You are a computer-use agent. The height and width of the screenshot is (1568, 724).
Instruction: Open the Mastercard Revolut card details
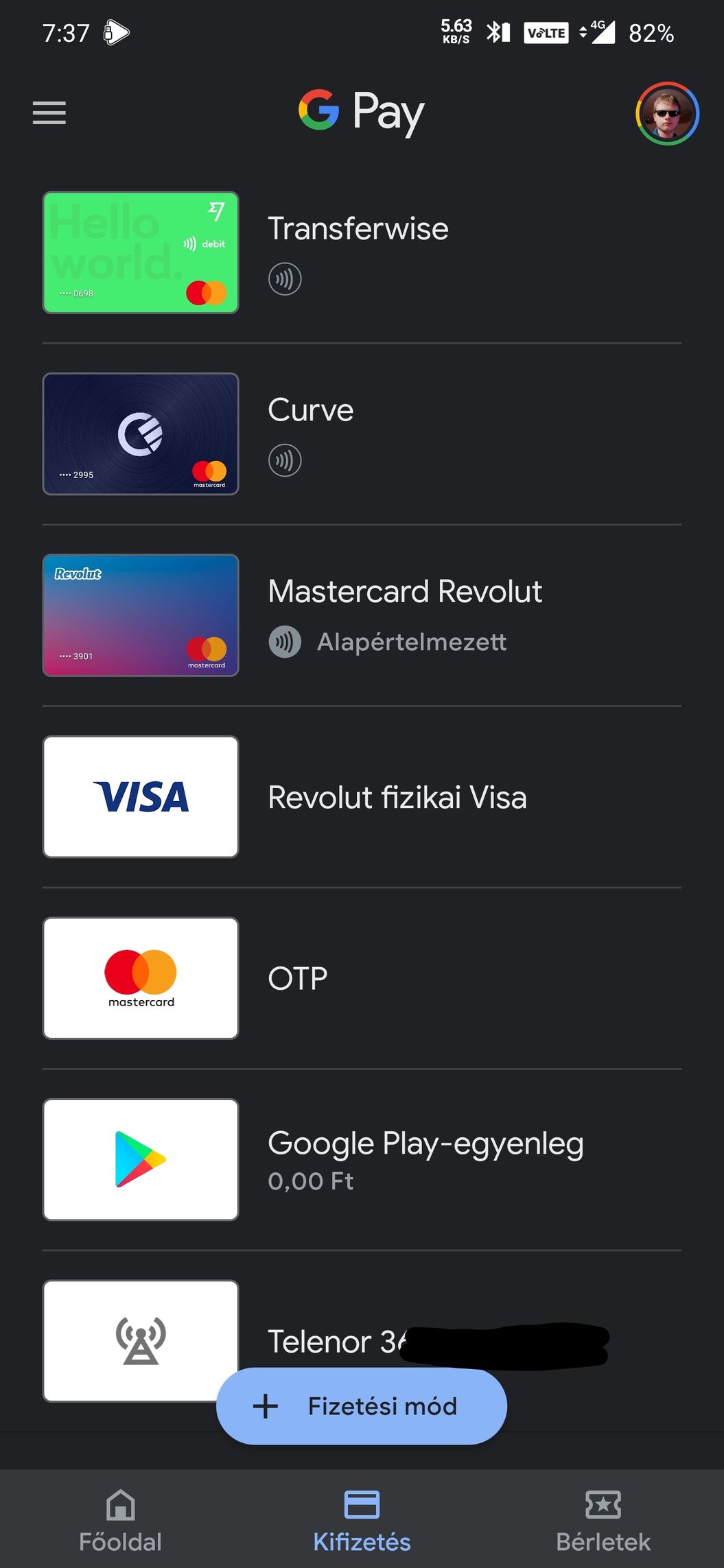point(141,615)
